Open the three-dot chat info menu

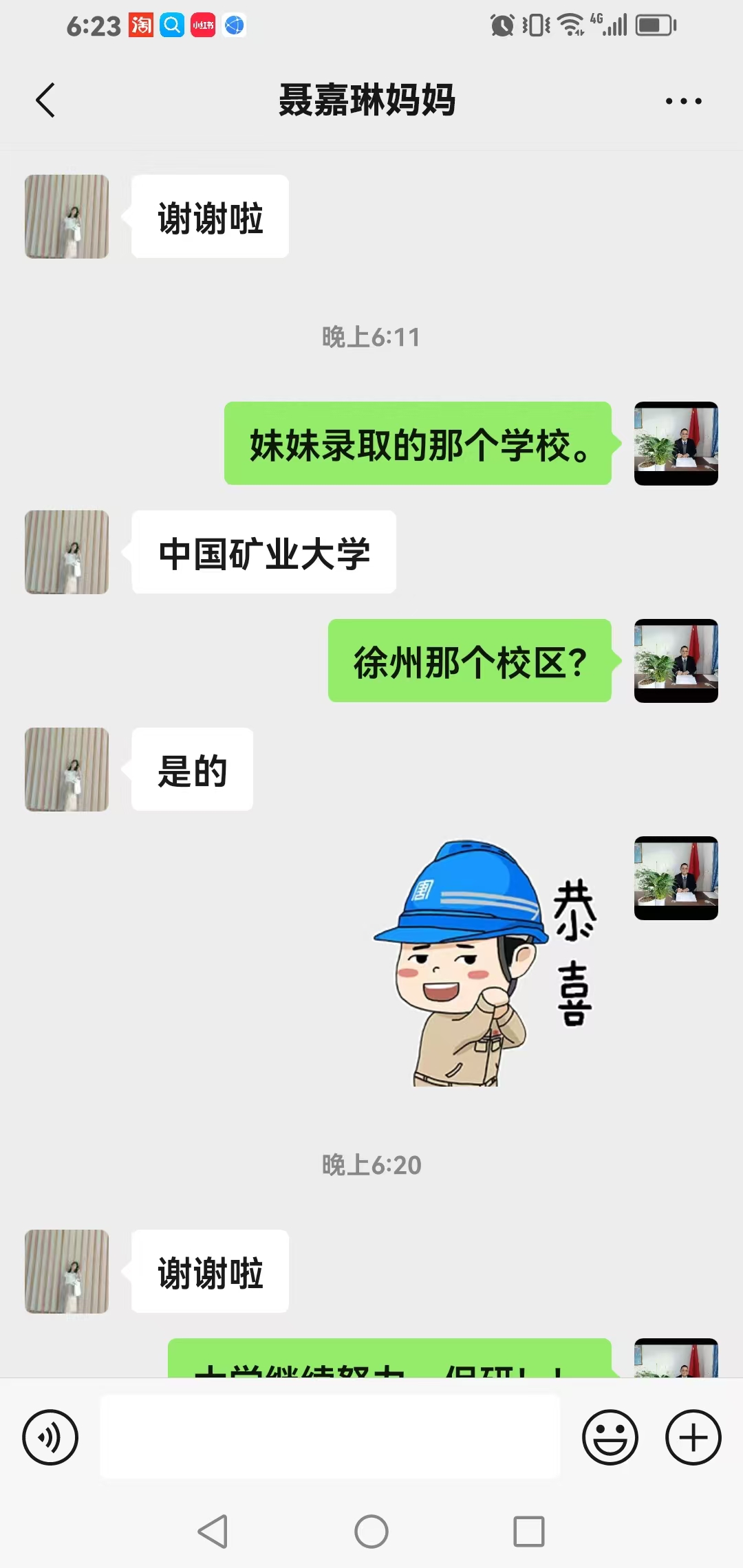(683, 101)
